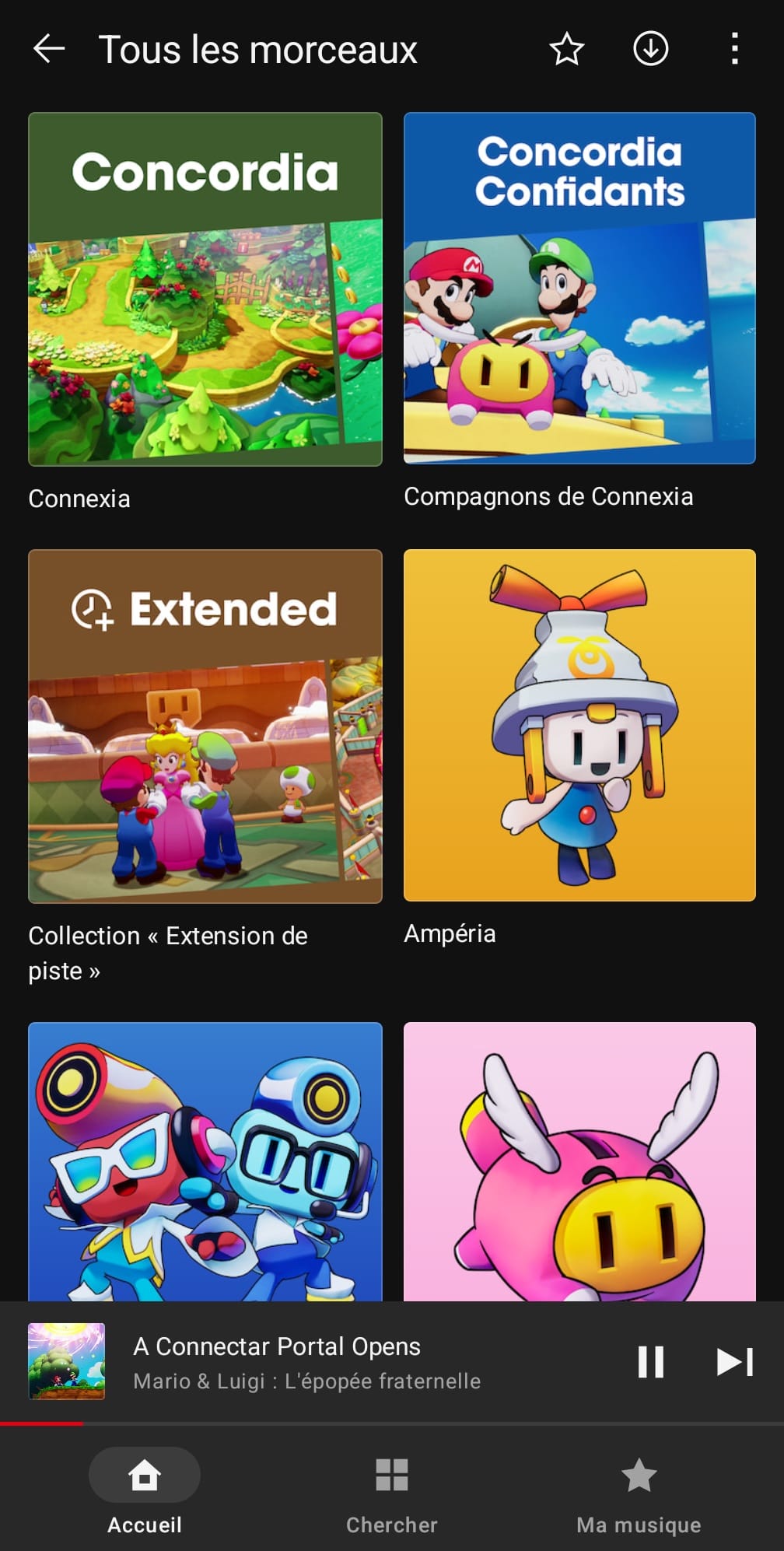Open the pink winged pig playlist
This screenshot has width=784, height=1551.
coord(579,1161)
